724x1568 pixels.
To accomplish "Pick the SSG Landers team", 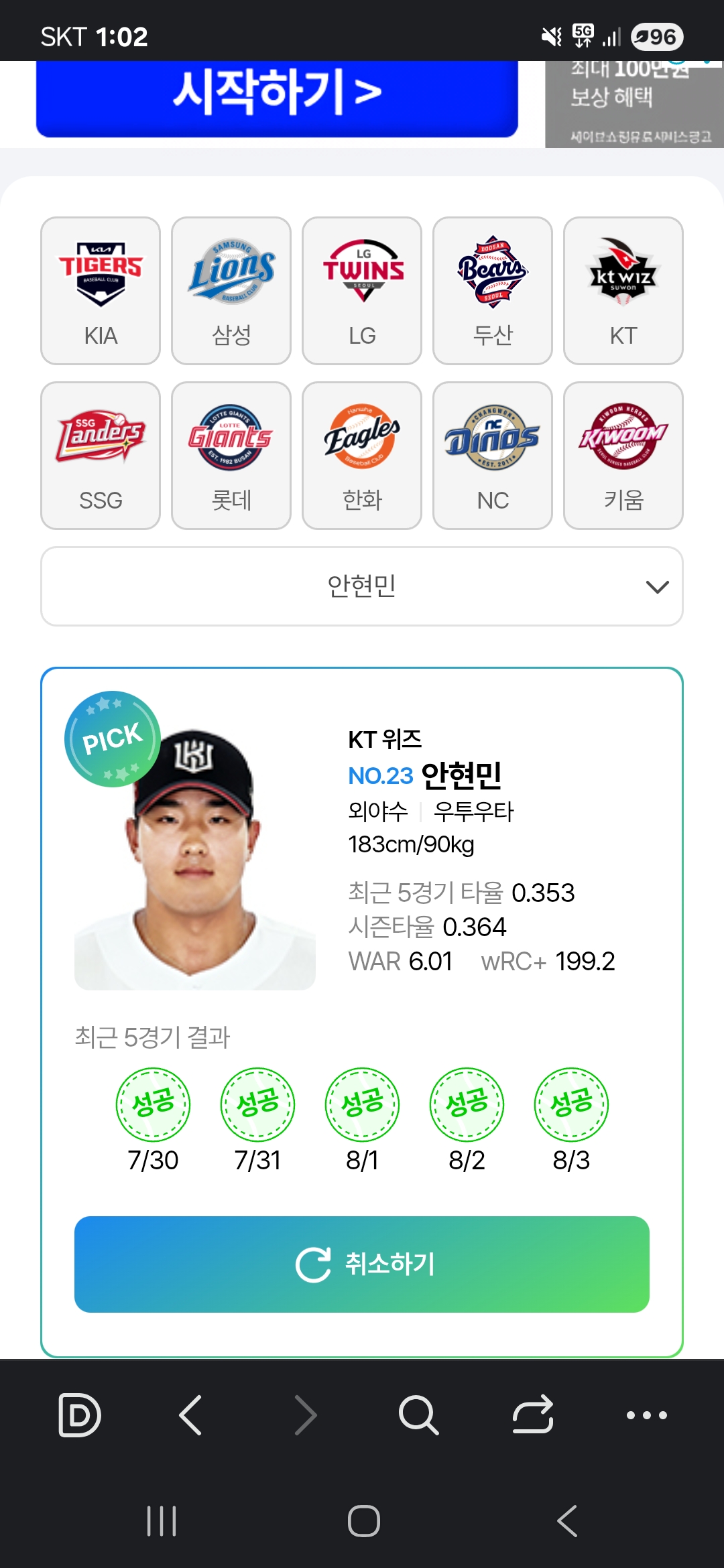I will (x=101, y=455).
